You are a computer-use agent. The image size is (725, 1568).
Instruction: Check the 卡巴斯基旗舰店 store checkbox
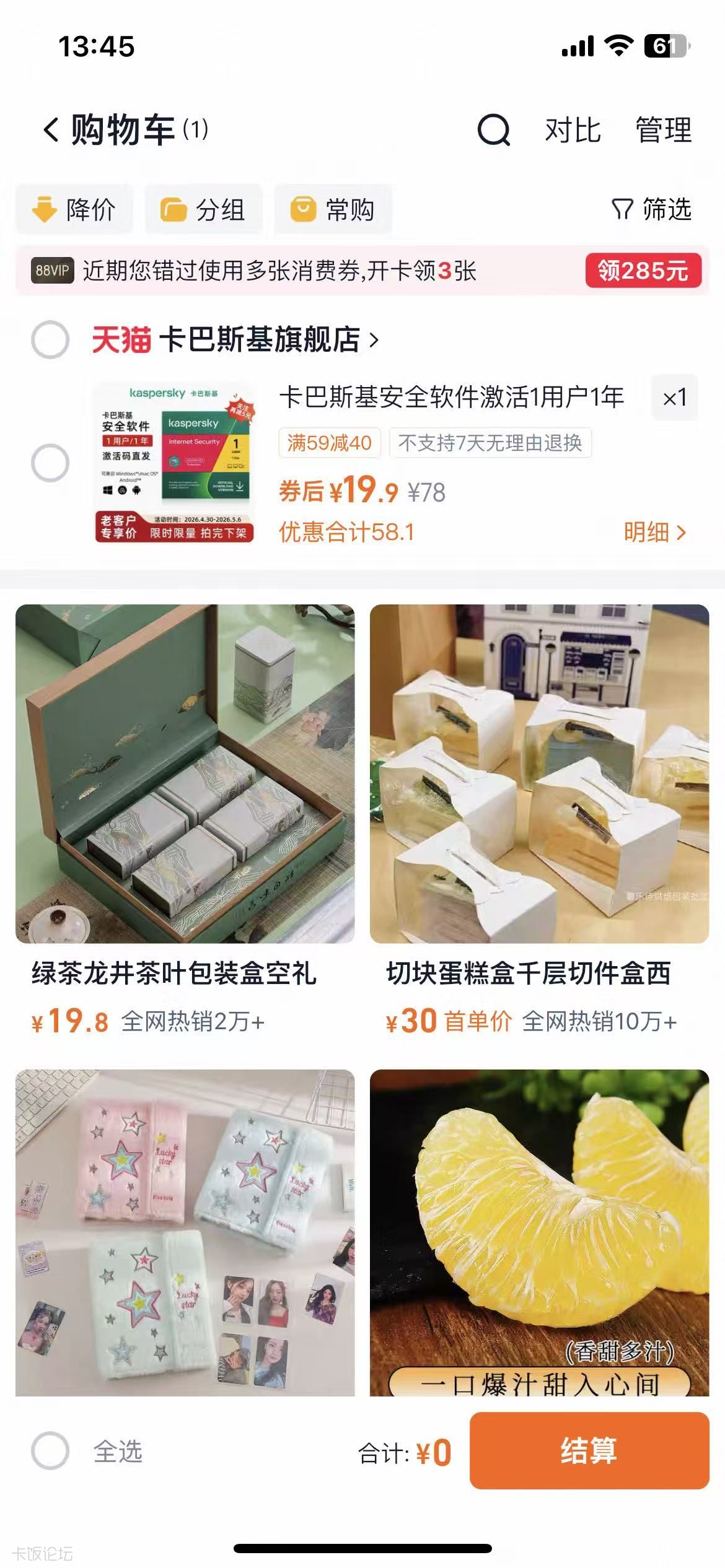tap(50, 339)
